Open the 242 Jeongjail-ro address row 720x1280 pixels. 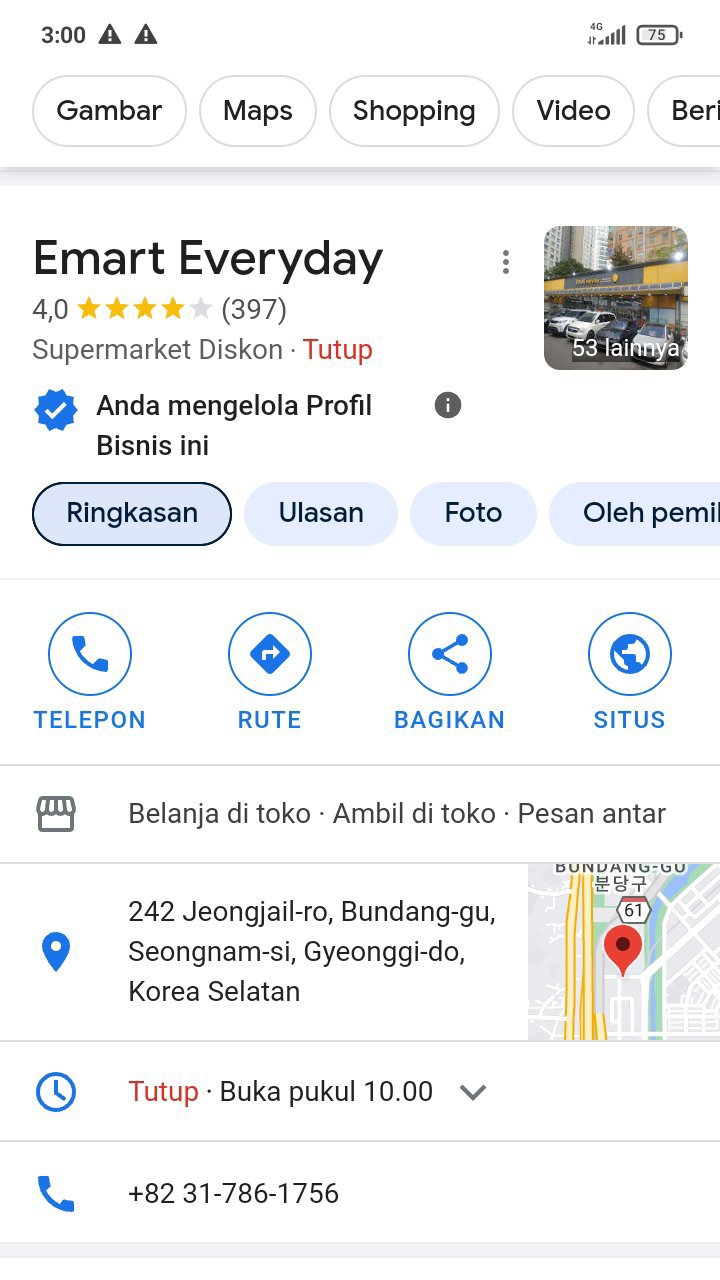coord(312,951)
